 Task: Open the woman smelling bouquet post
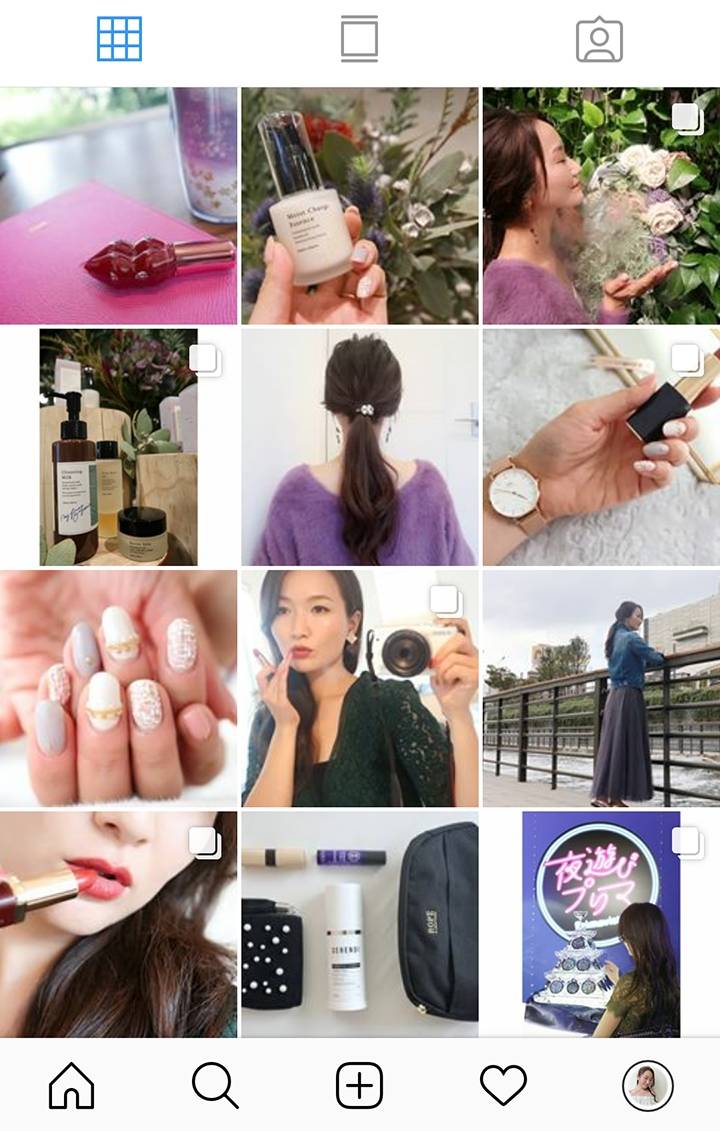[x=601, y=206]
